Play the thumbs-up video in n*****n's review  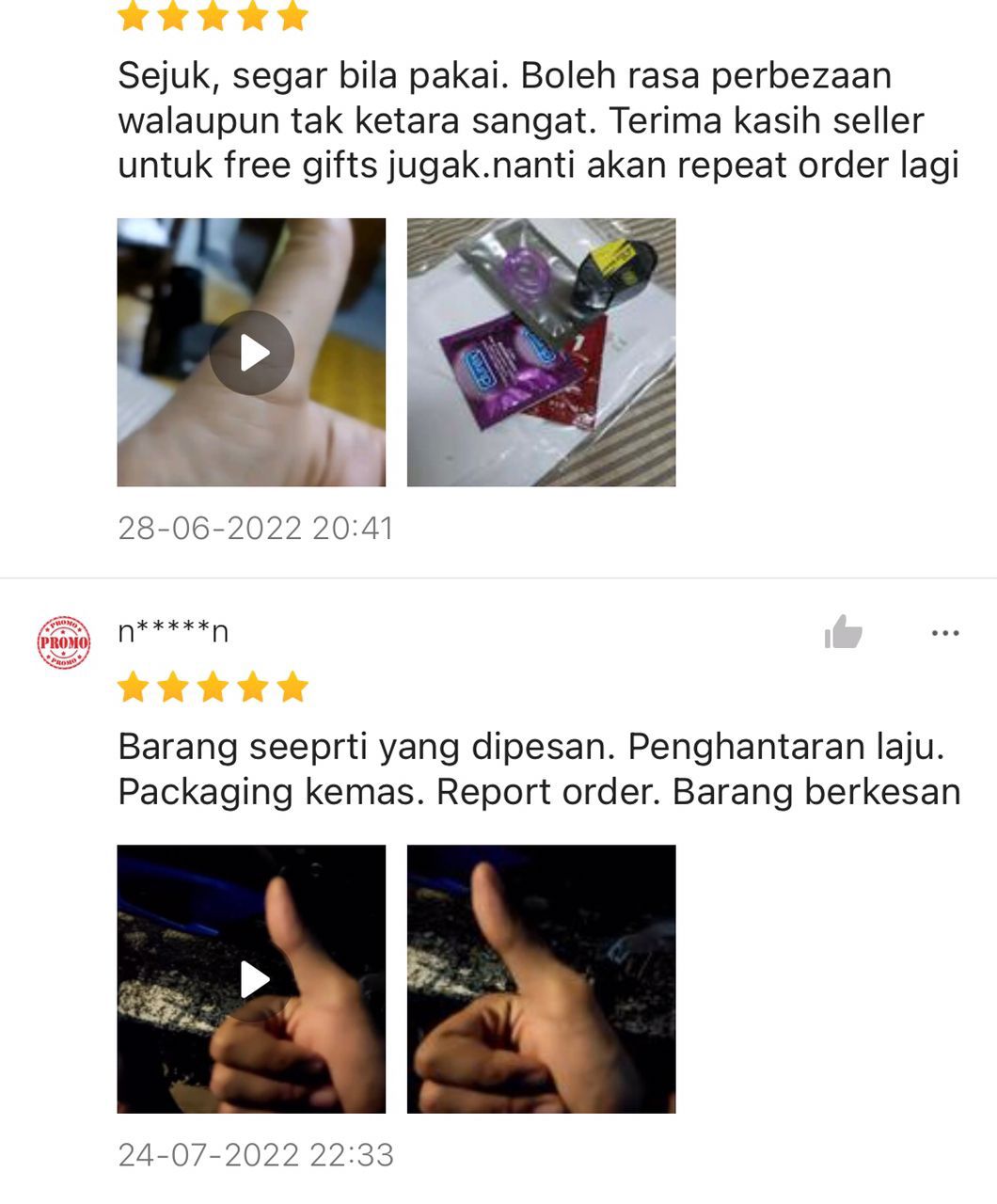pos(251,979)
